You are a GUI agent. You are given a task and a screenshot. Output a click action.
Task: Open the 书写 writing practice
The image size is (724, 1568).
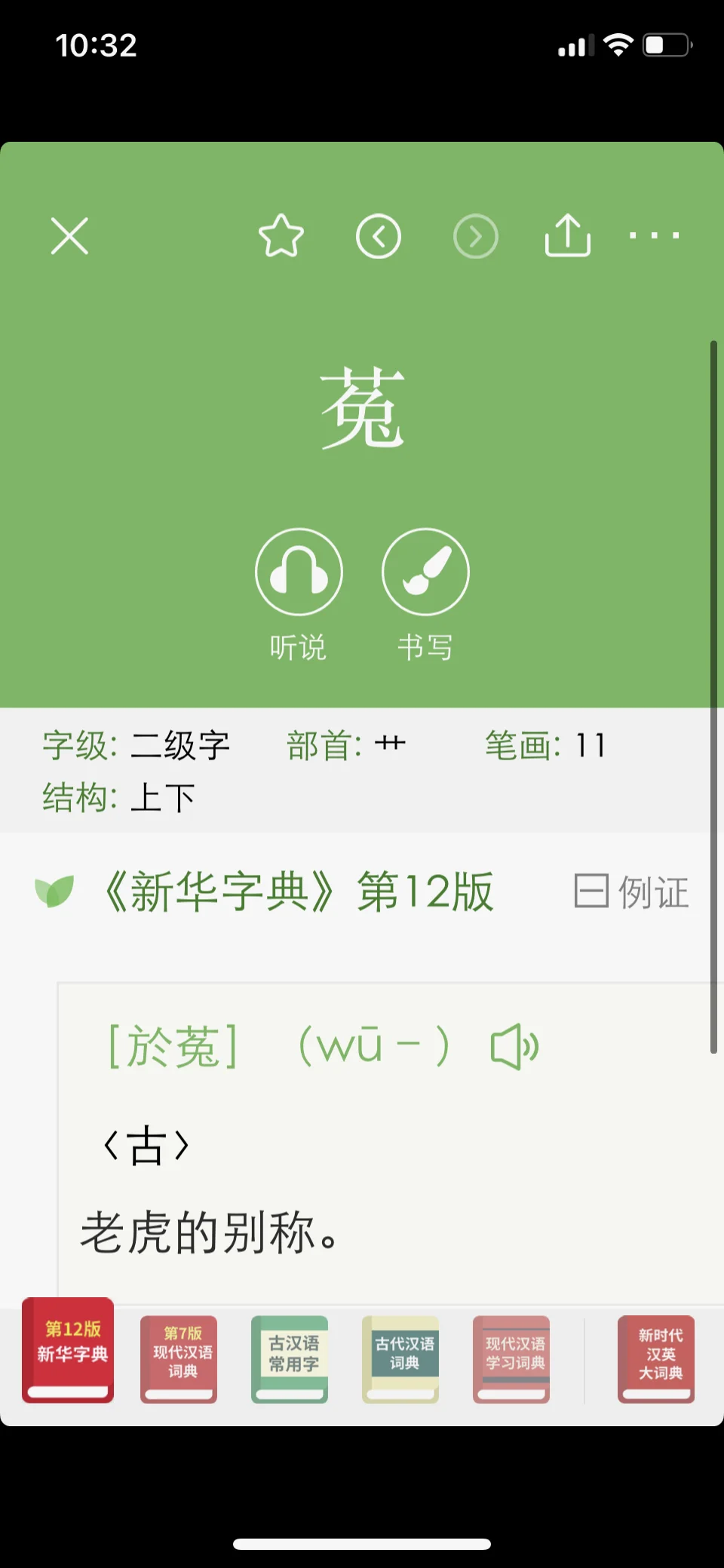(425, 572)
